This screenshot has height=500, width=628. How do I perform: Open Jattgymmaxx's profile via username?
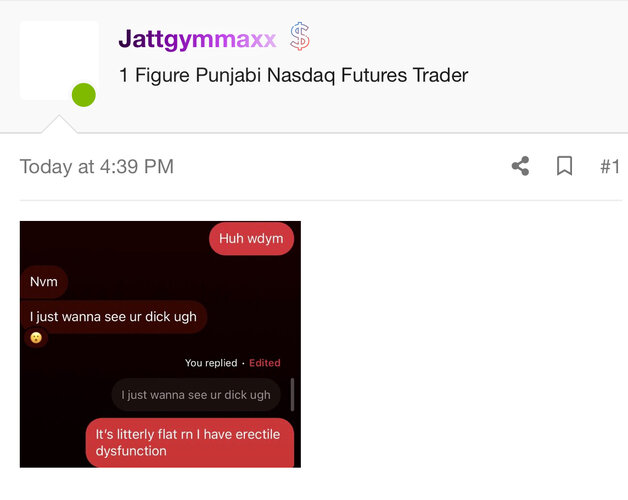[x=197, y=39]
